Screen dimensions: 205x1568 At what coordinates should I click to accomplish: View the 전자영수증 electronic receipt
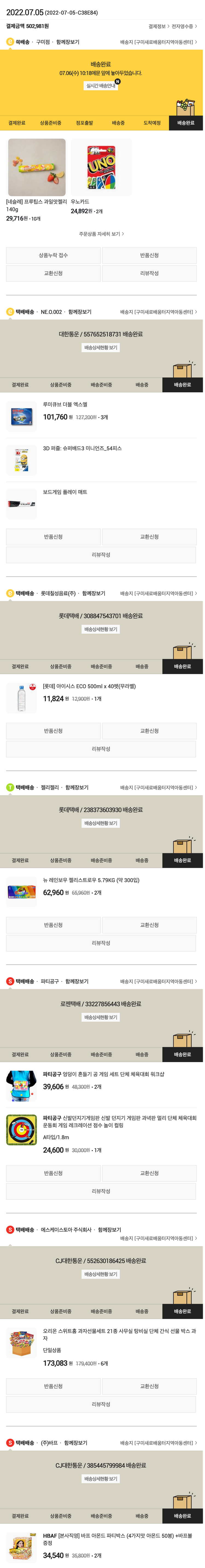(184, 26)
